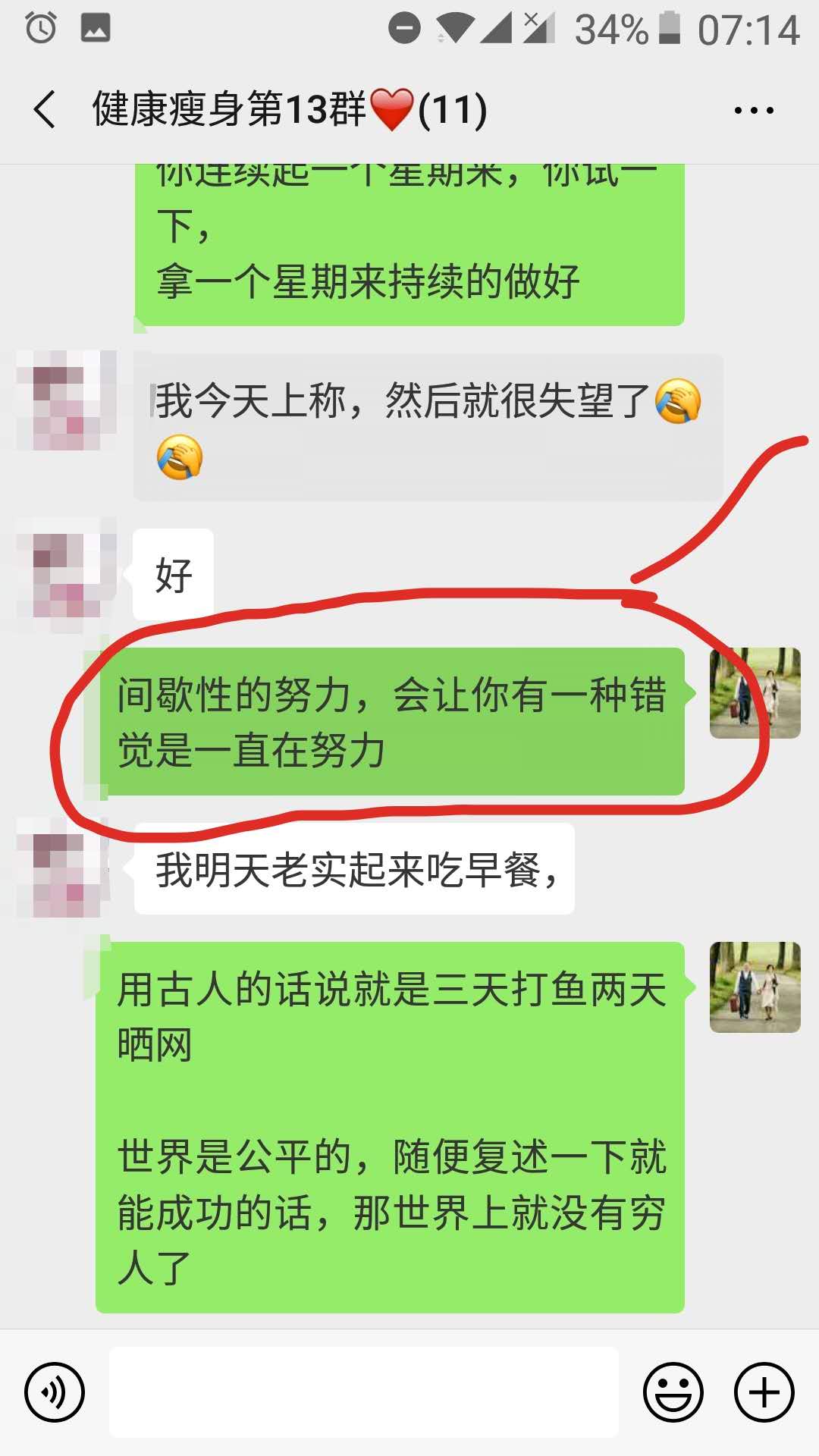Open the chat info three-dot menu
819x1456 pixels.
(x=754, y=111)
